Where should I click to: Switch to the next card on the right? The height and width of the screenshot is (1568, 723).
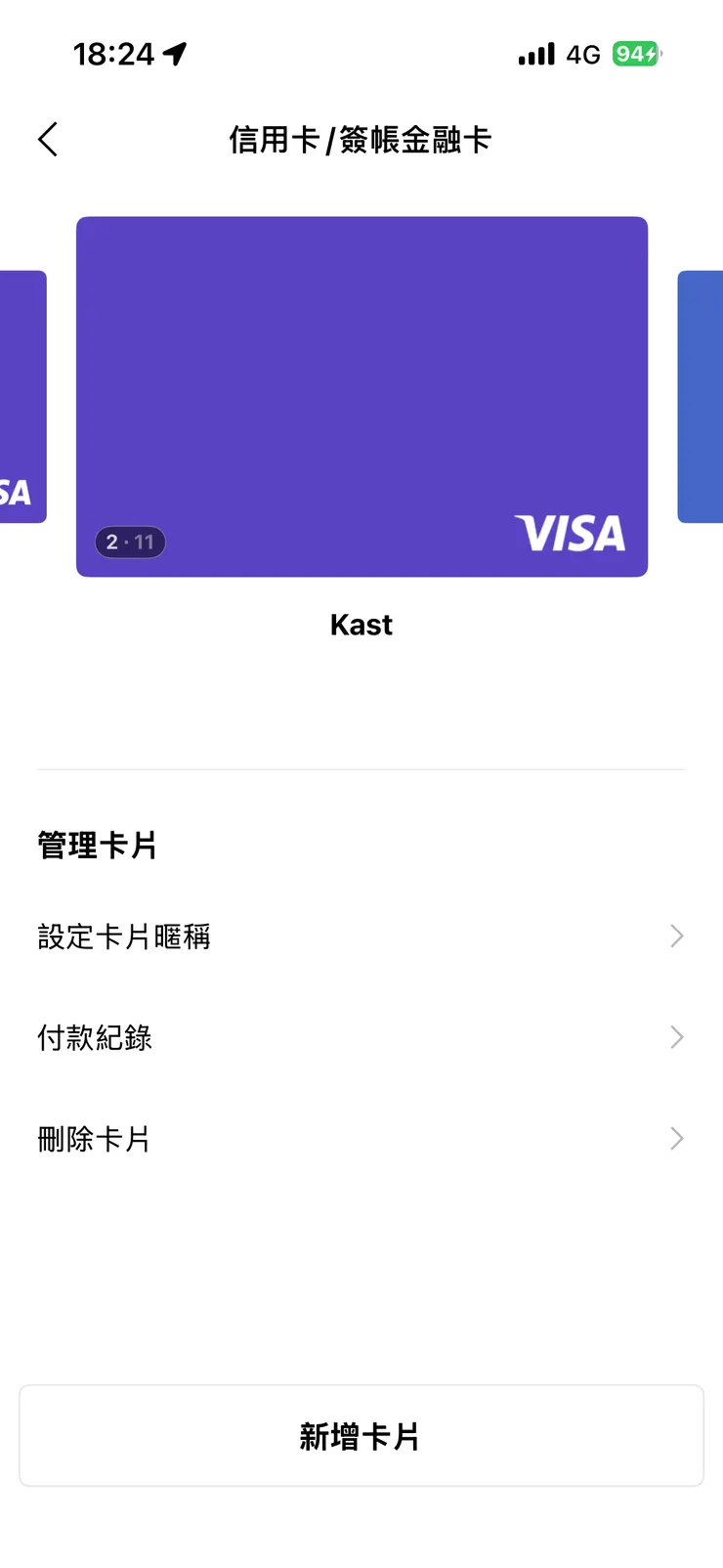point(701,397)
